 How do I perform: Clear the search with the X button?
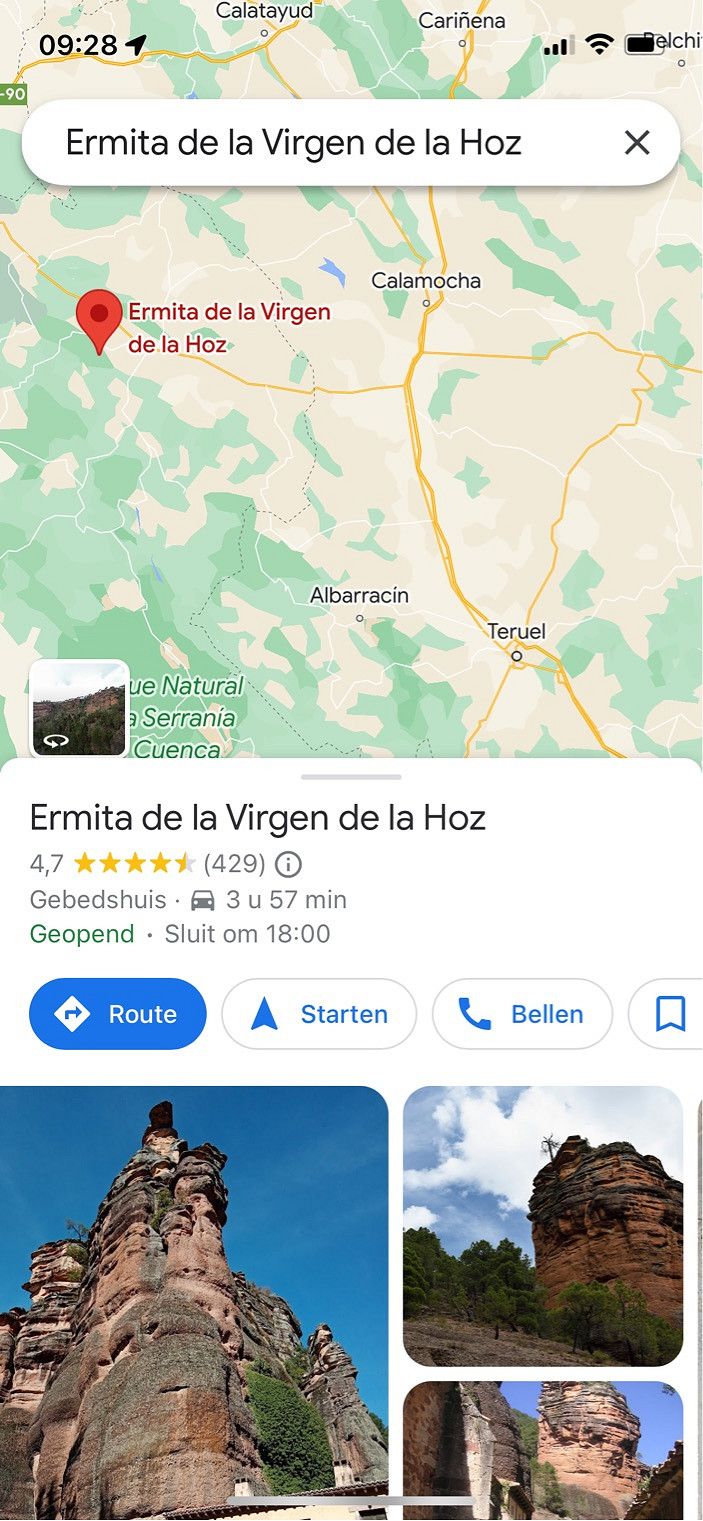tap(637, 143)
